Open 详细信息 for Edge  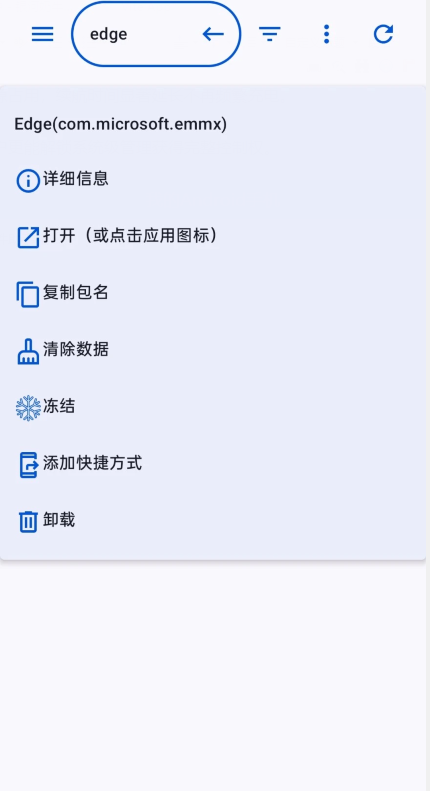pyautogui.click(x=213, y=180)
